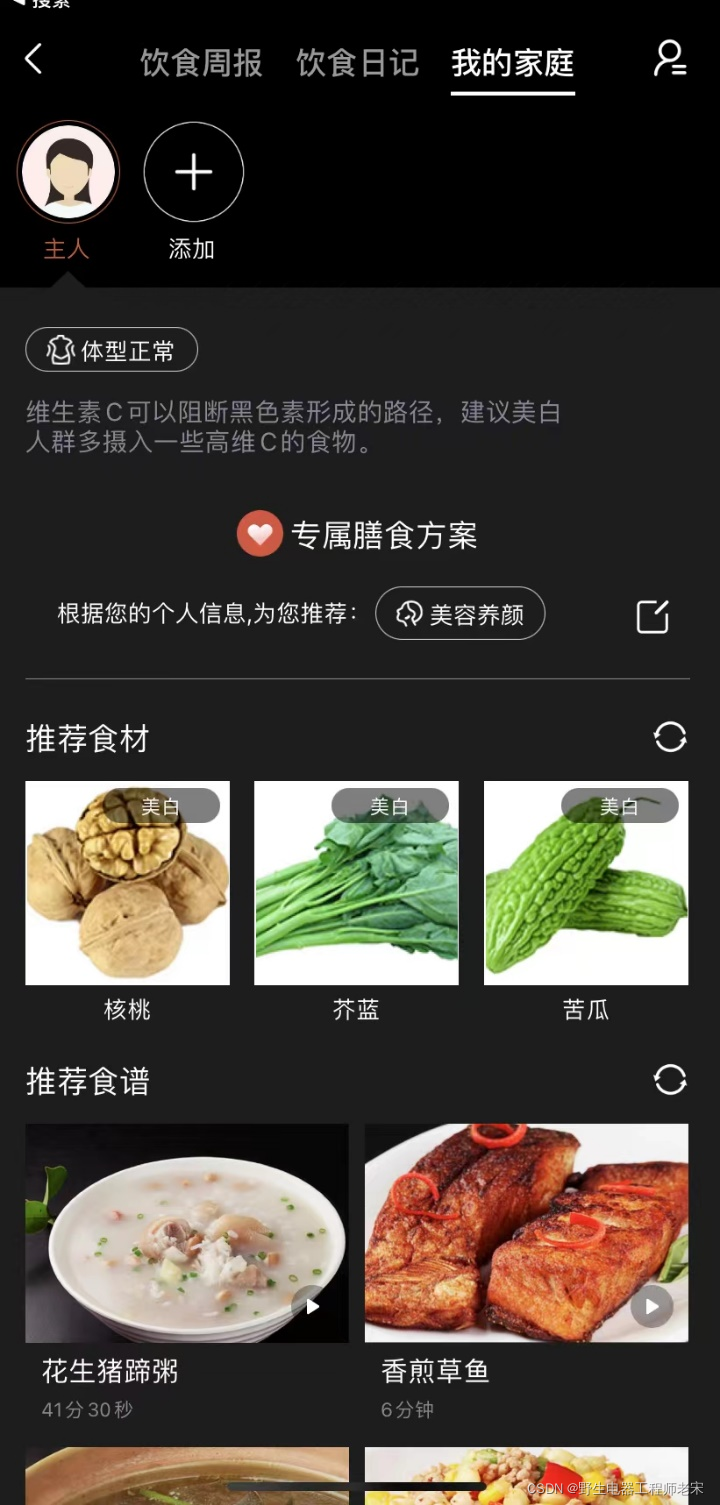The width and height of the screenshot is (720, 1505).
Task: Go back using the top-left arrow
Action: 34,60
